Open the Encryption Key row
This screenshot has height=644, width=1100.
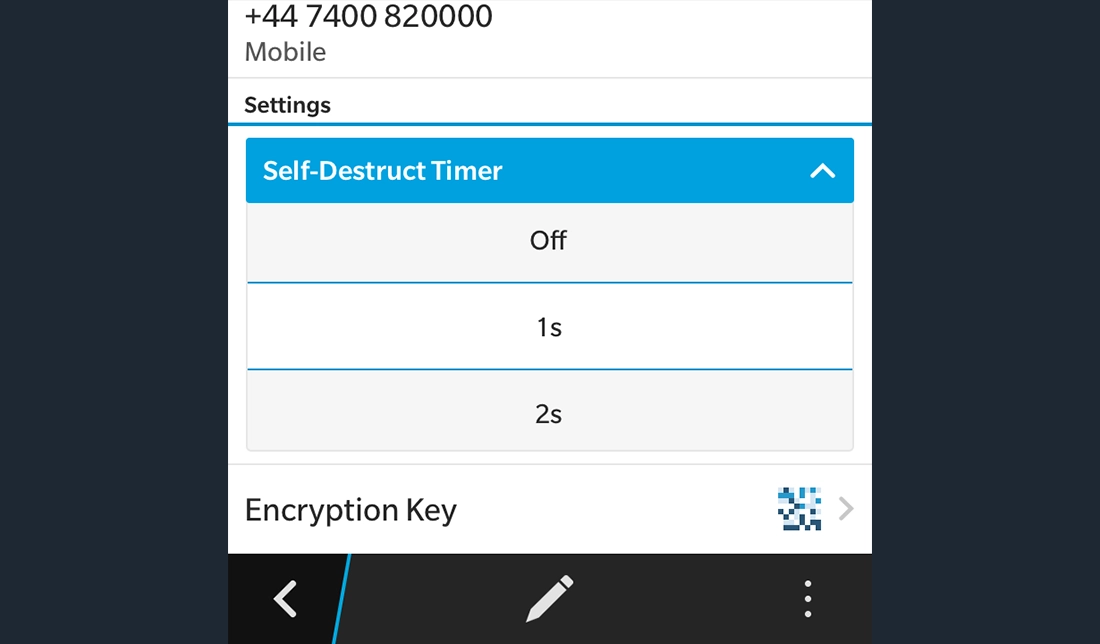click(549, 510)
